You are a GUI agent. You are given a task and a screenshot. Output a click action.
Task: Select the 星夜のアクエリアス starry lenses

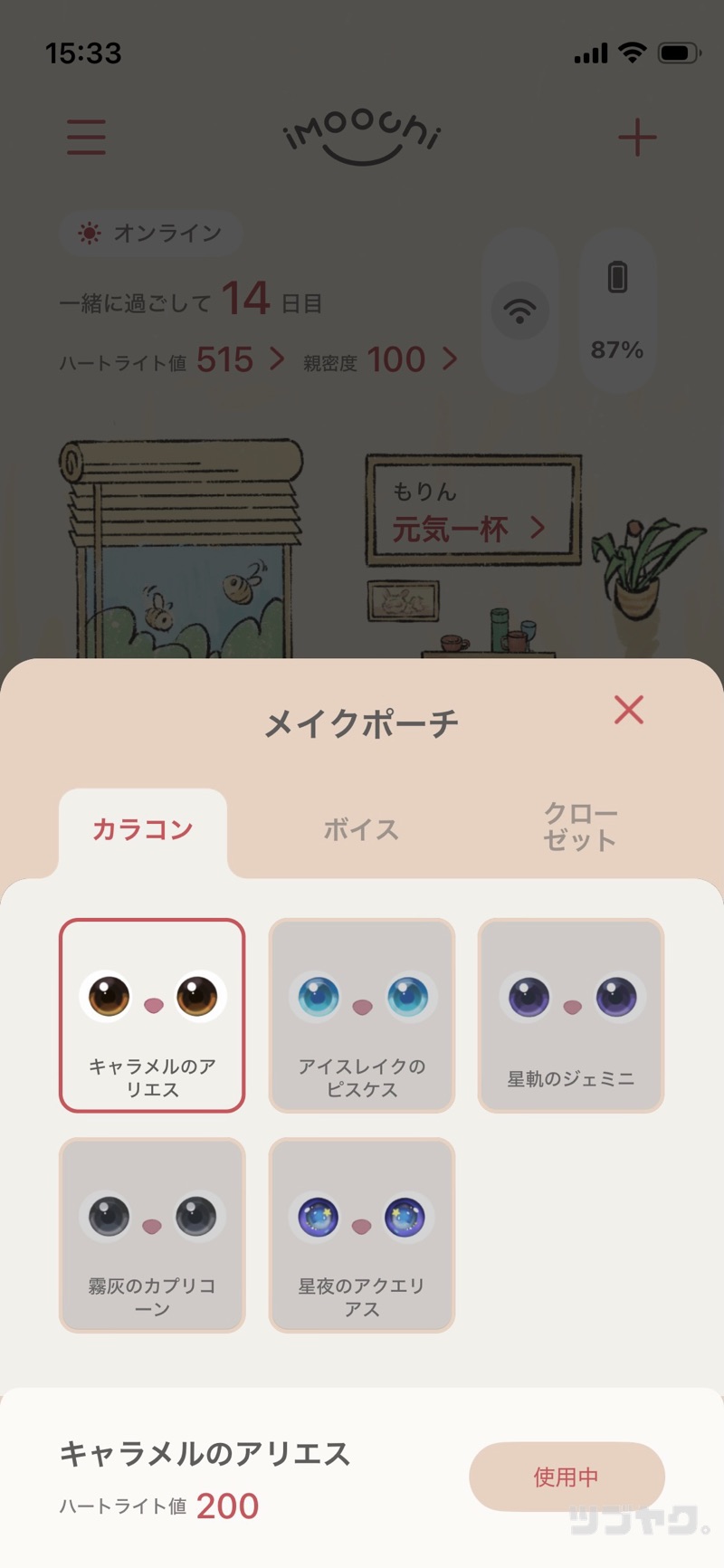point(362,1235)
